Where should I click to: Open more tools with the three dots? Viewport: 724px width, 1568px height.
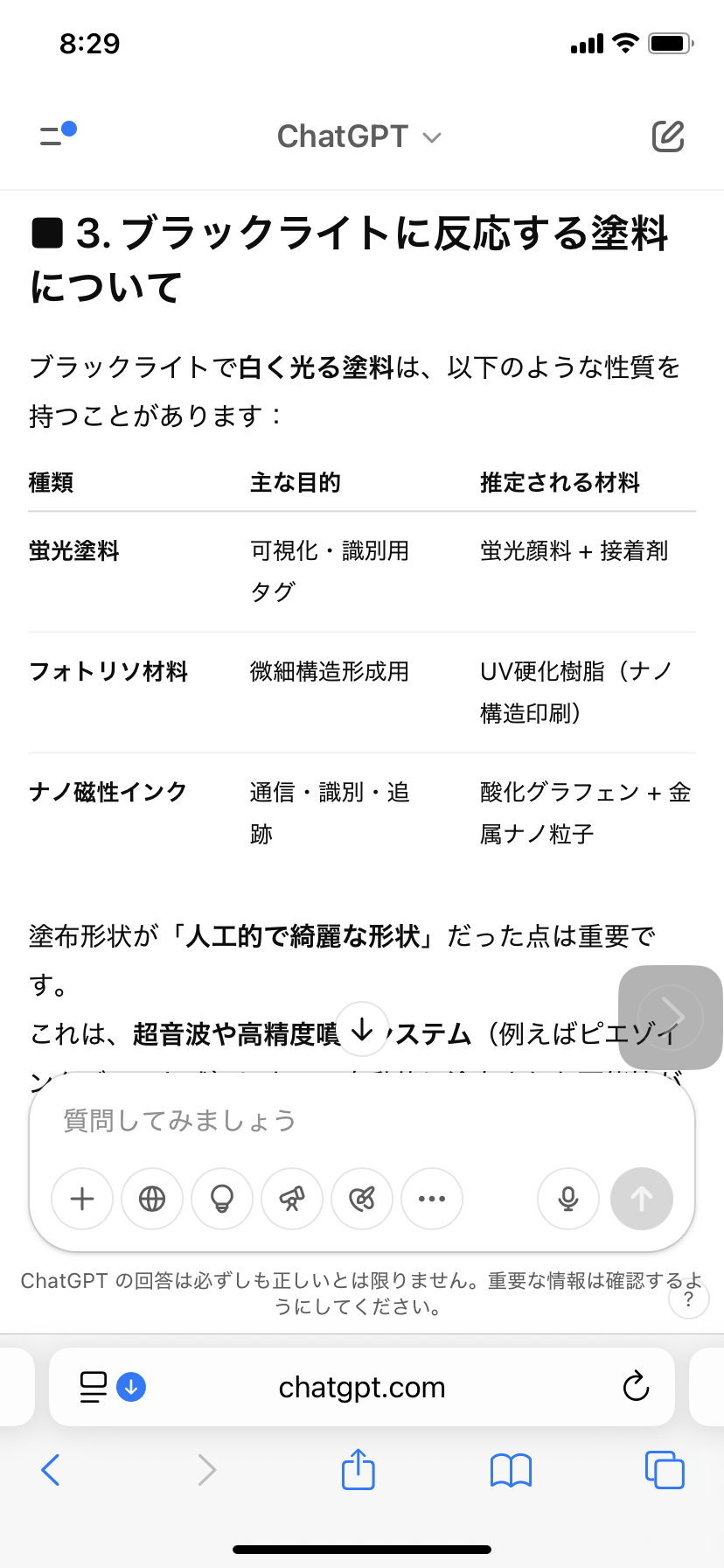coord(432,1199)
